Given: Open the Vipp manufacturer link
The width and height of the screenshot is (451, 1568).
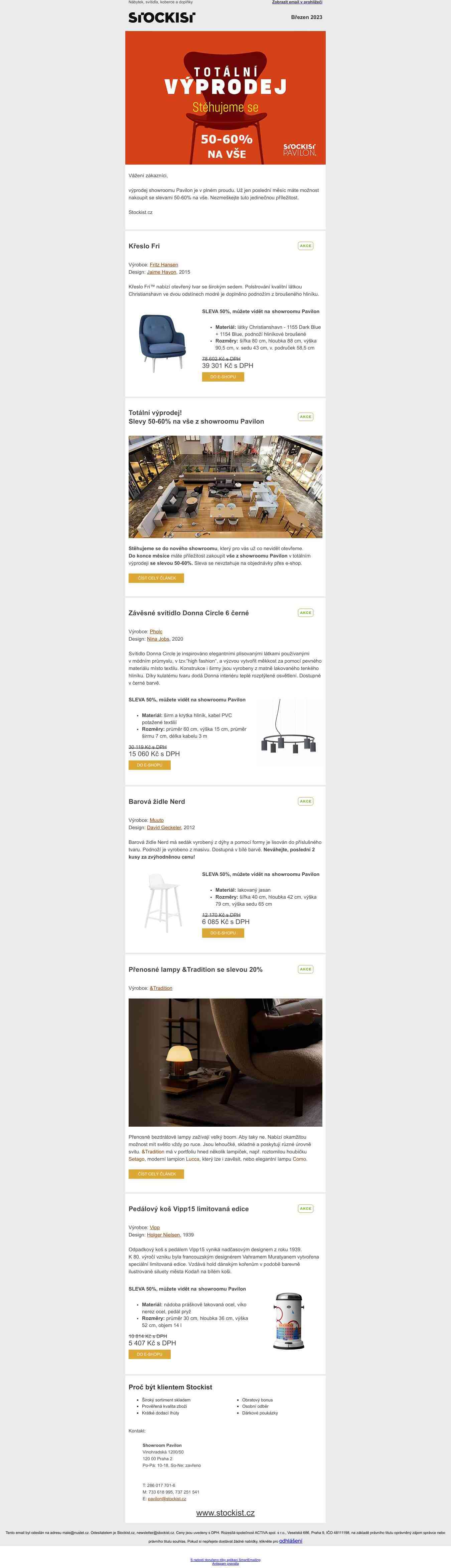Looking at the screenshot, I should tap(154, 1227).
